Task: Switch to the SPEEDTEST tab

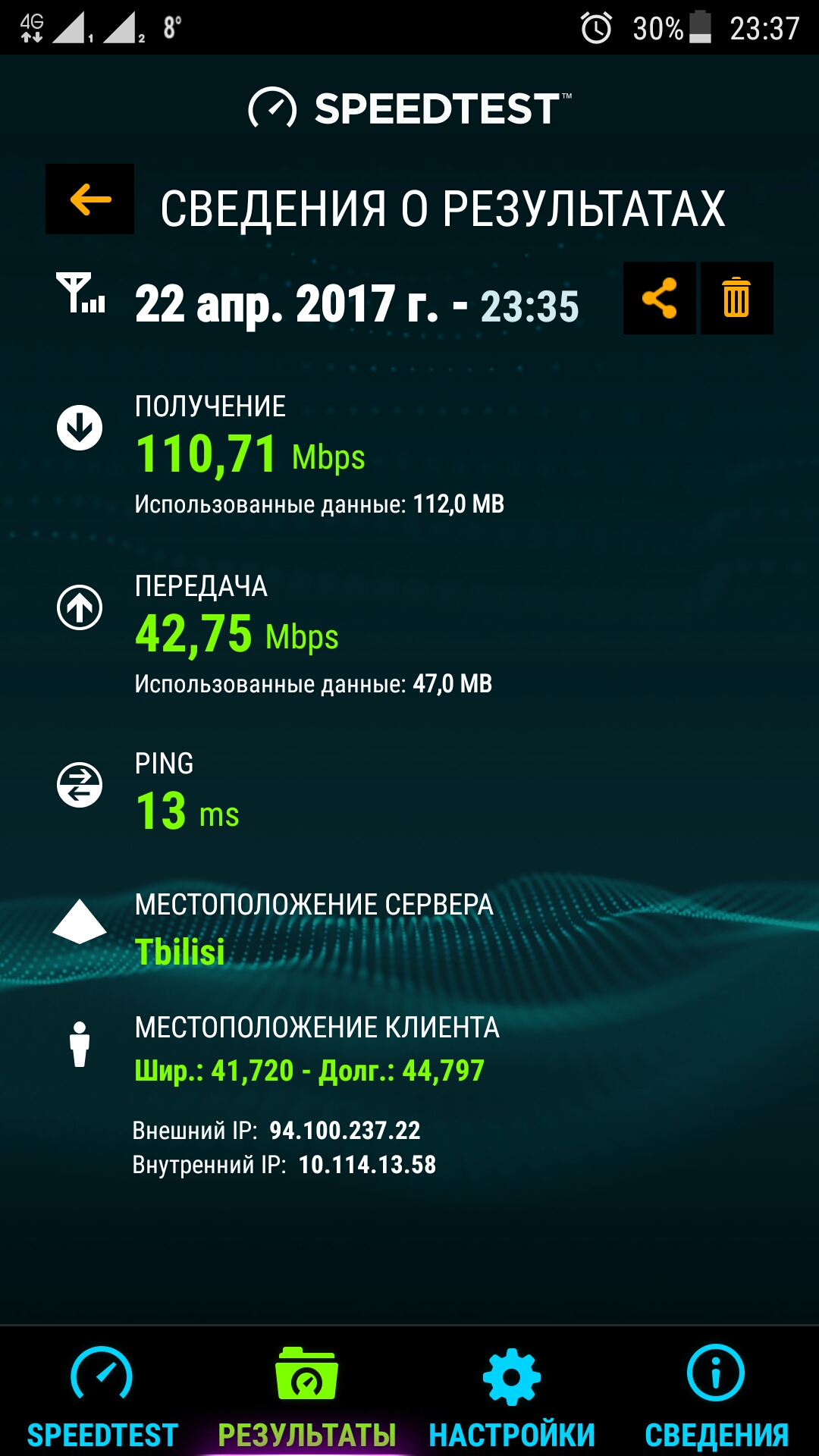Action: click(x=102, y=1397)
